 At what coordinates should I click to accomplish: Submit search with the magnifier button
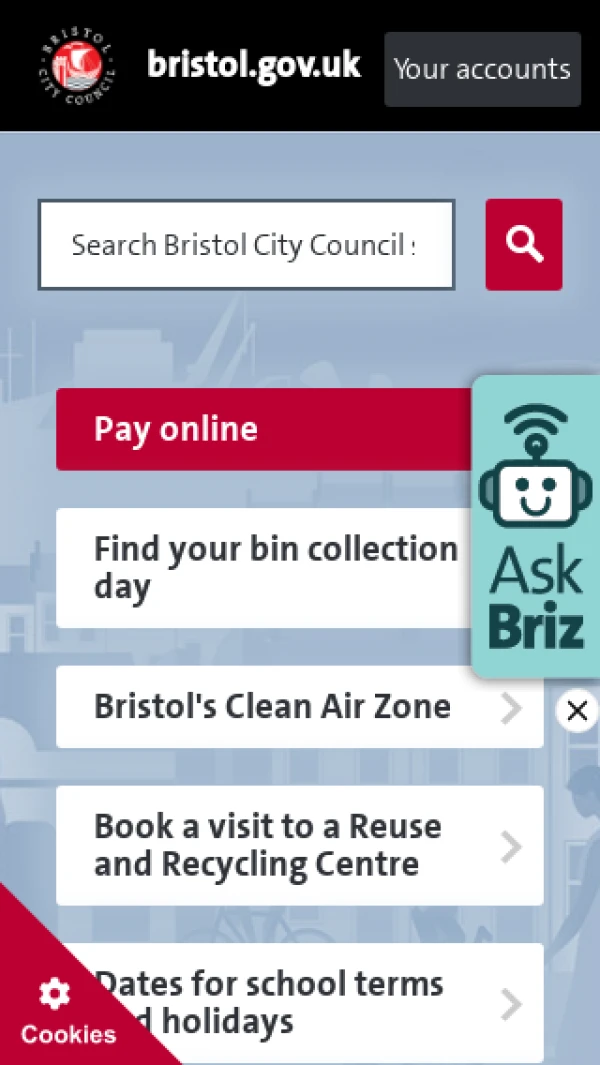(524, 245)
